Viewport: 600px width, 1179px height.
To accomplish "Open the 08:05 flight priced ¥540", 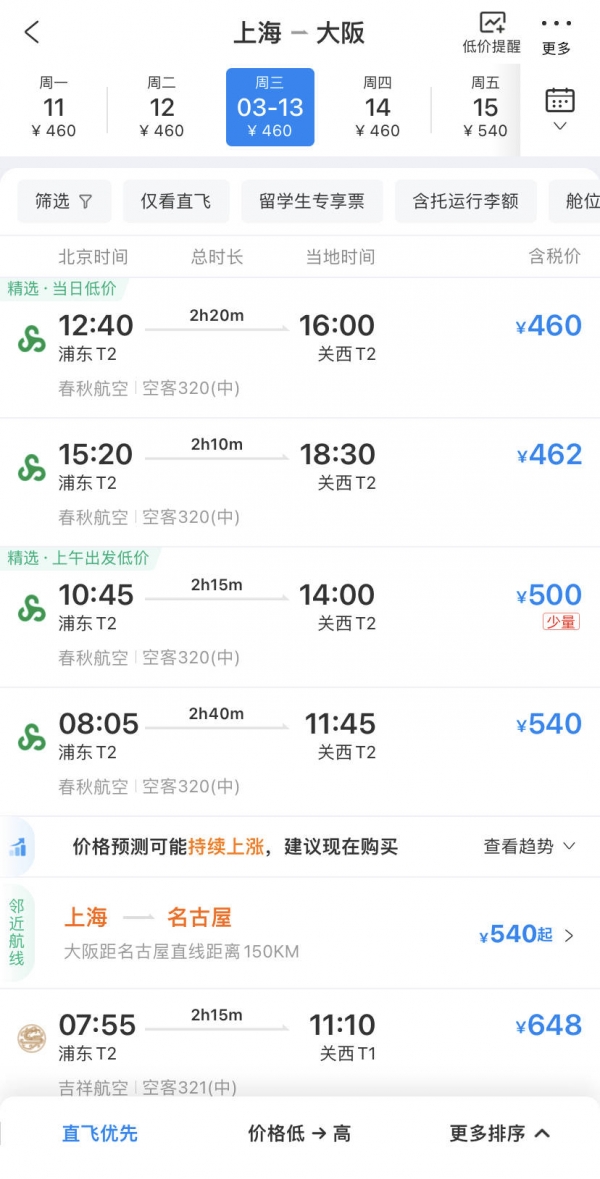I will tap(300, 752).
